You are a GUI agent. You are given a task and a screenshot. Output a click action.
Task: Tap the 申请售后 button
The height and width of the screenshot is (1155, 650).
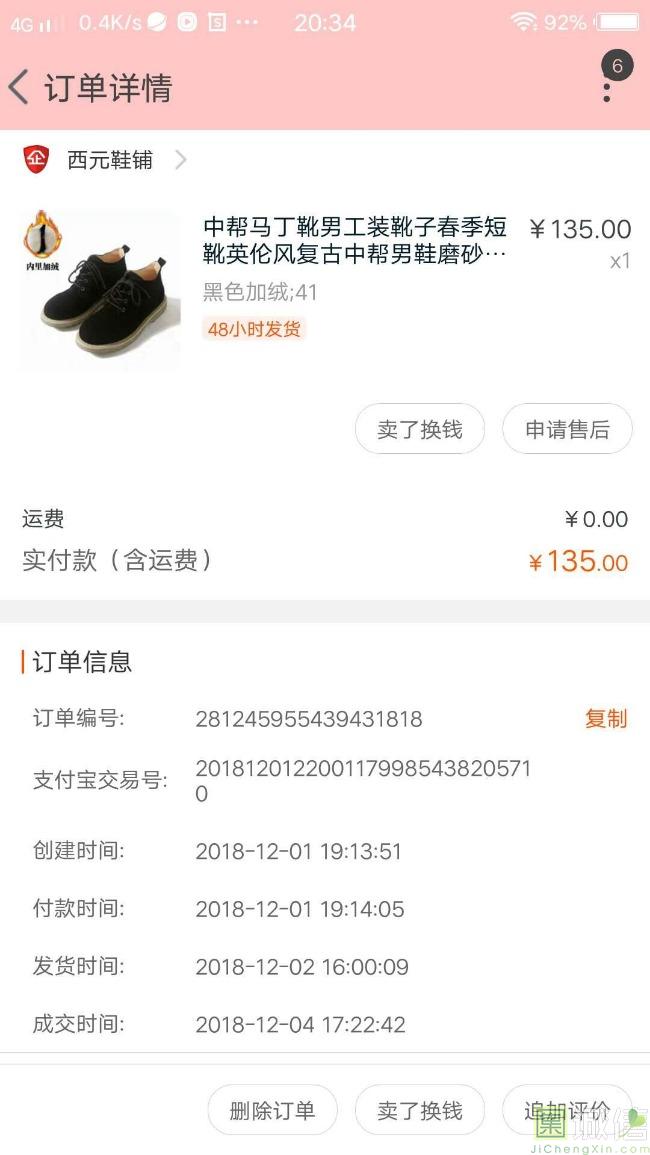coord(567,429)
